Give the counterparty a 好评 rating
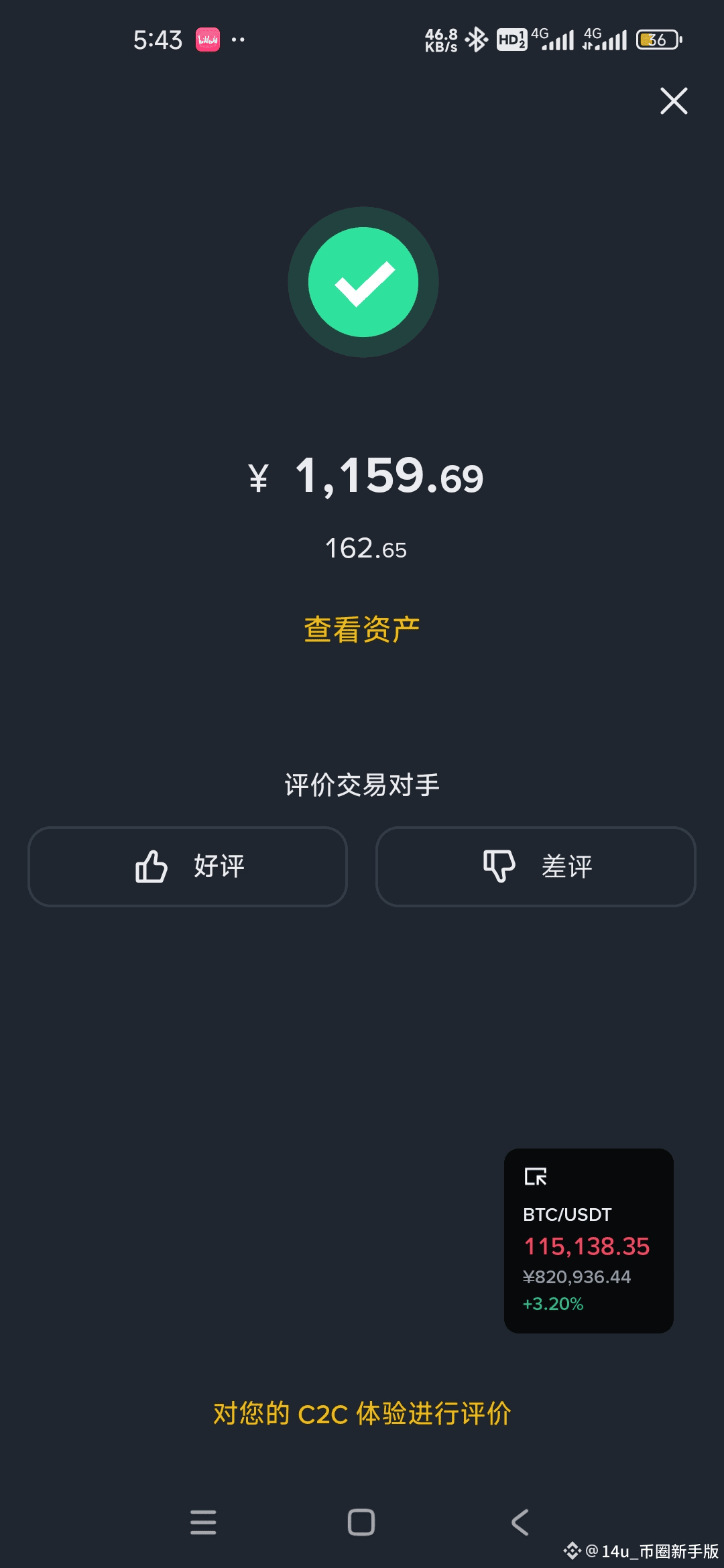 point(188,866)
